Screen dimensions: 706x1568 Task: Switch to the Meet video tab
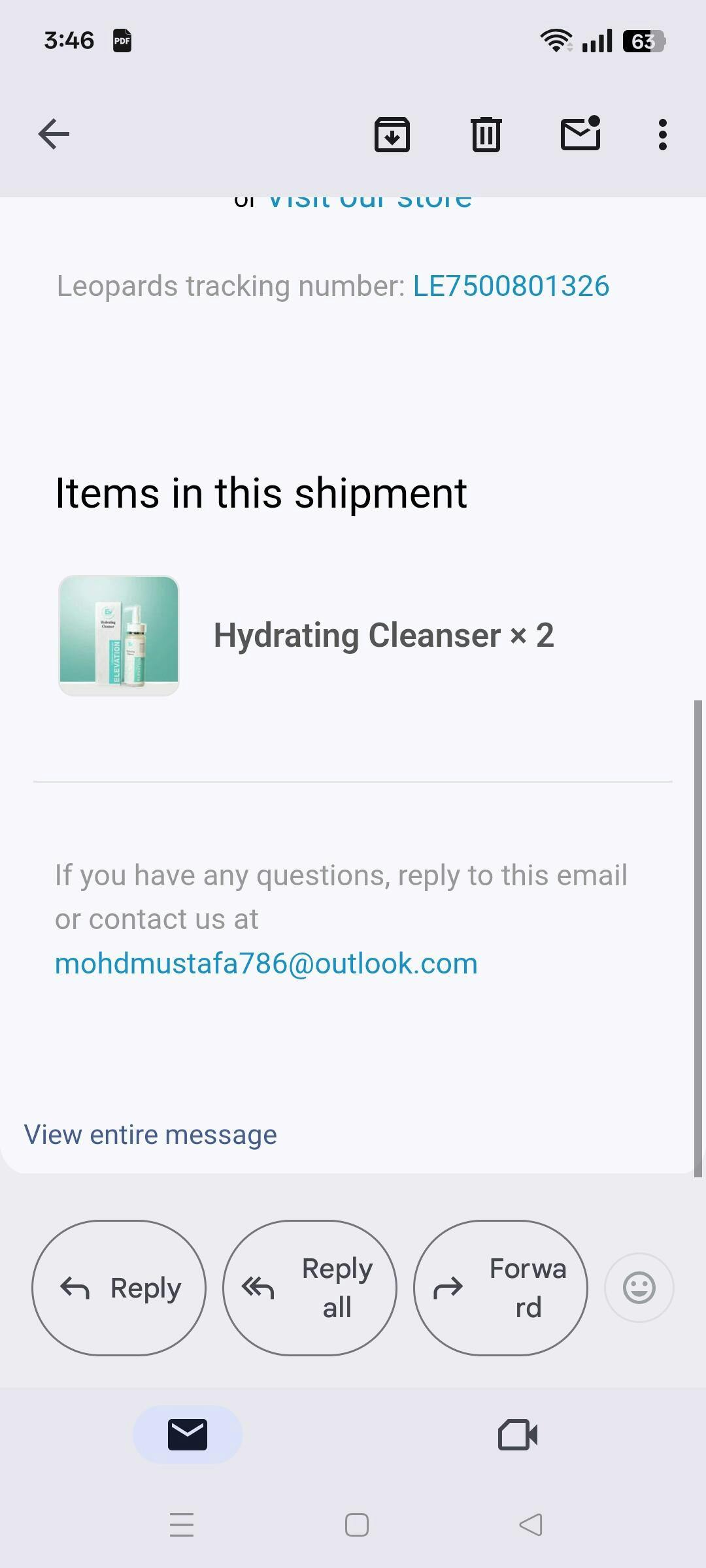518,1435
